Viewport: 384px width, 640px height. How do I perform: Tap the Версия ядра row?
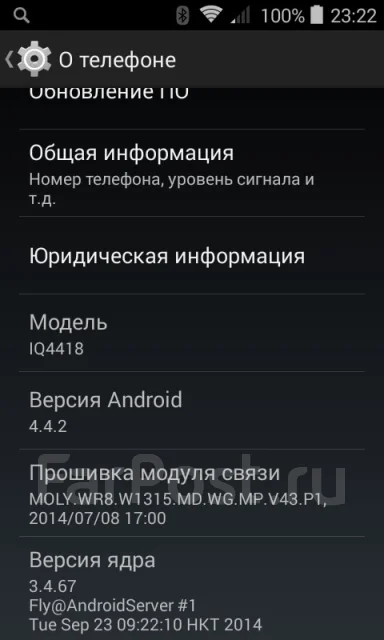tap(192, 588)
